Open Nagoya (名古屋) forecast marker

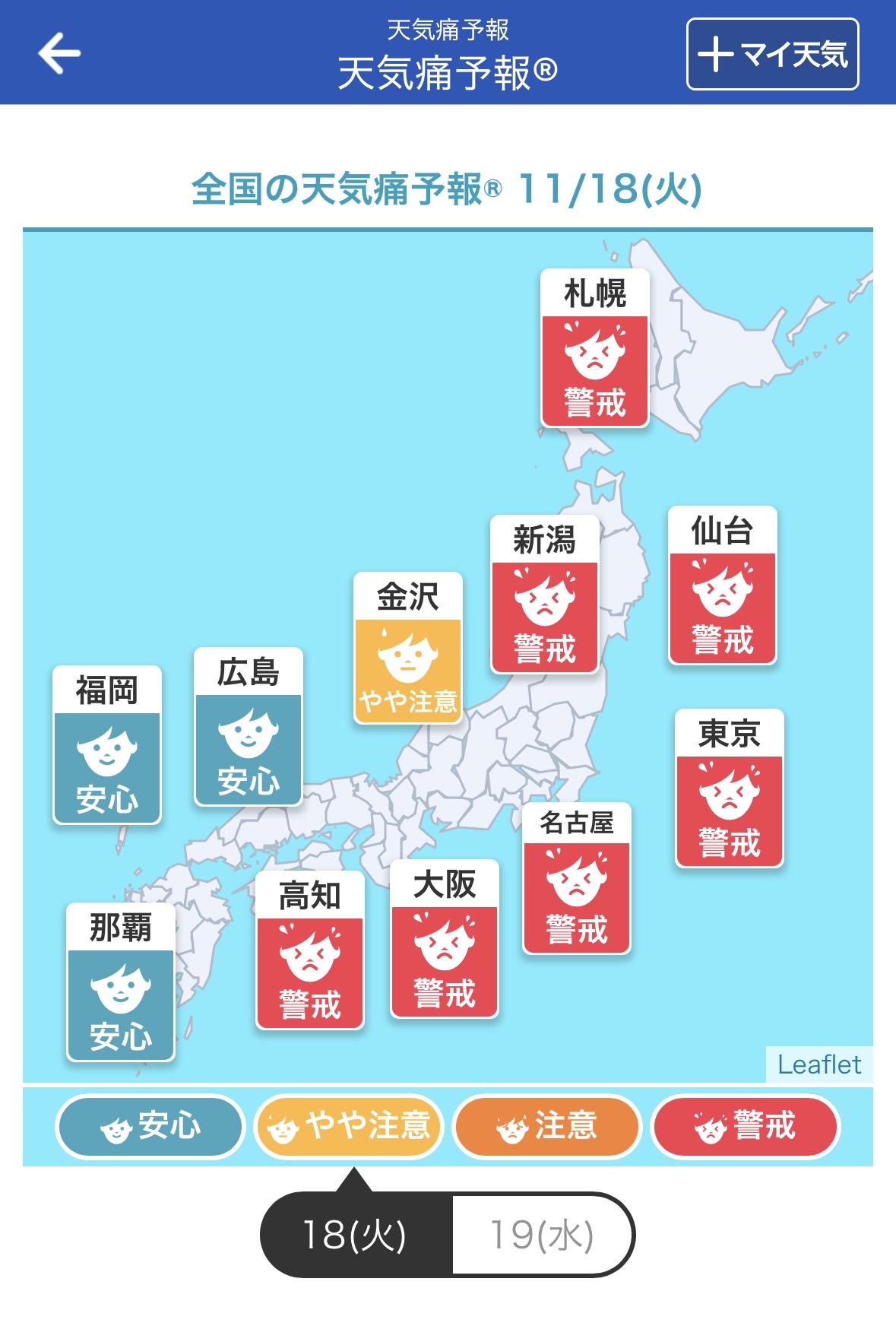point(577,878)
